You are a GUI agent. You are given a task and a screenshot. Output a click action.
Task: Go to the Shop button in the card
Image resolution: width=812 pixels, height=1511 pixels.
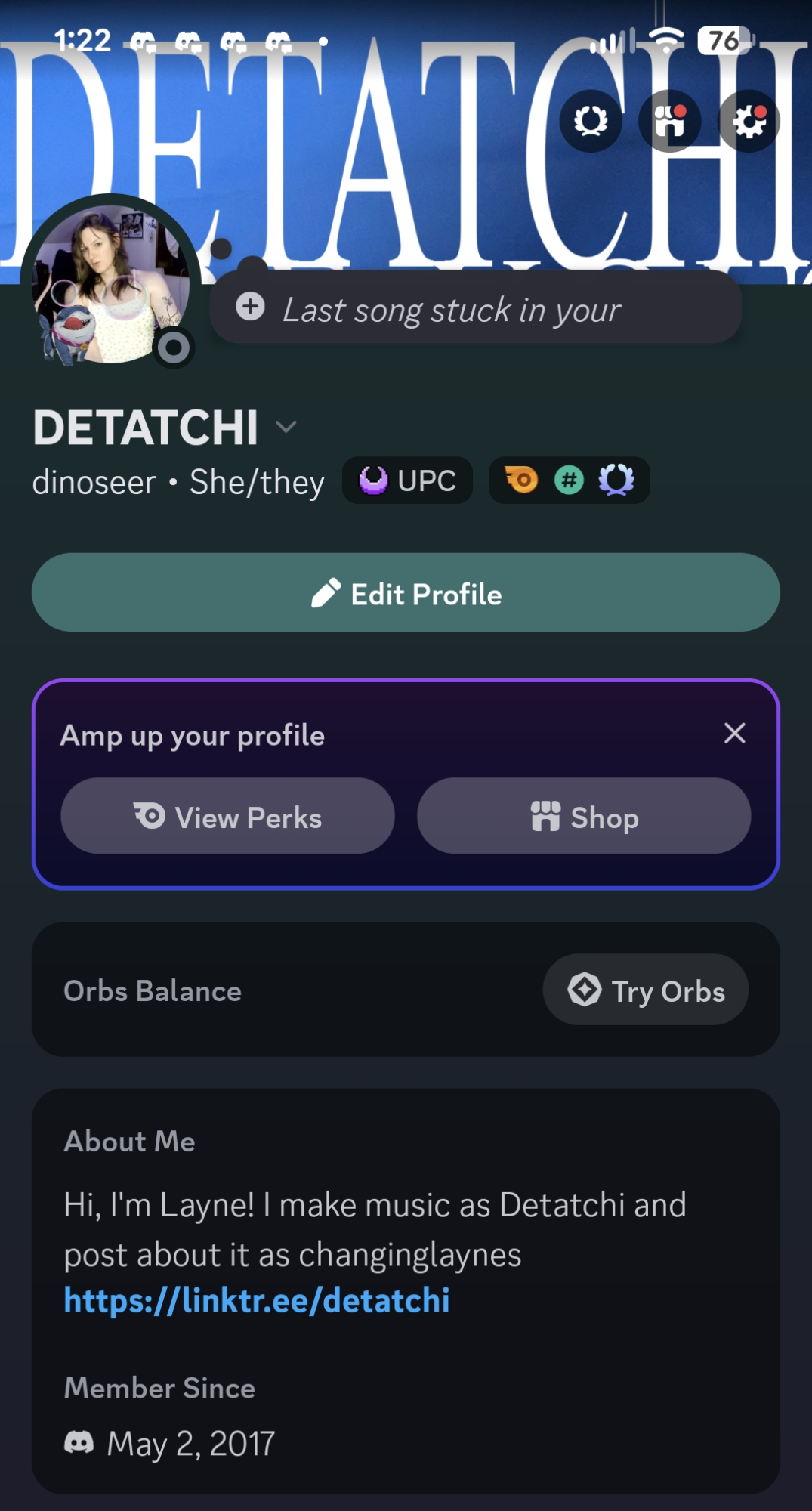(584, 817)
